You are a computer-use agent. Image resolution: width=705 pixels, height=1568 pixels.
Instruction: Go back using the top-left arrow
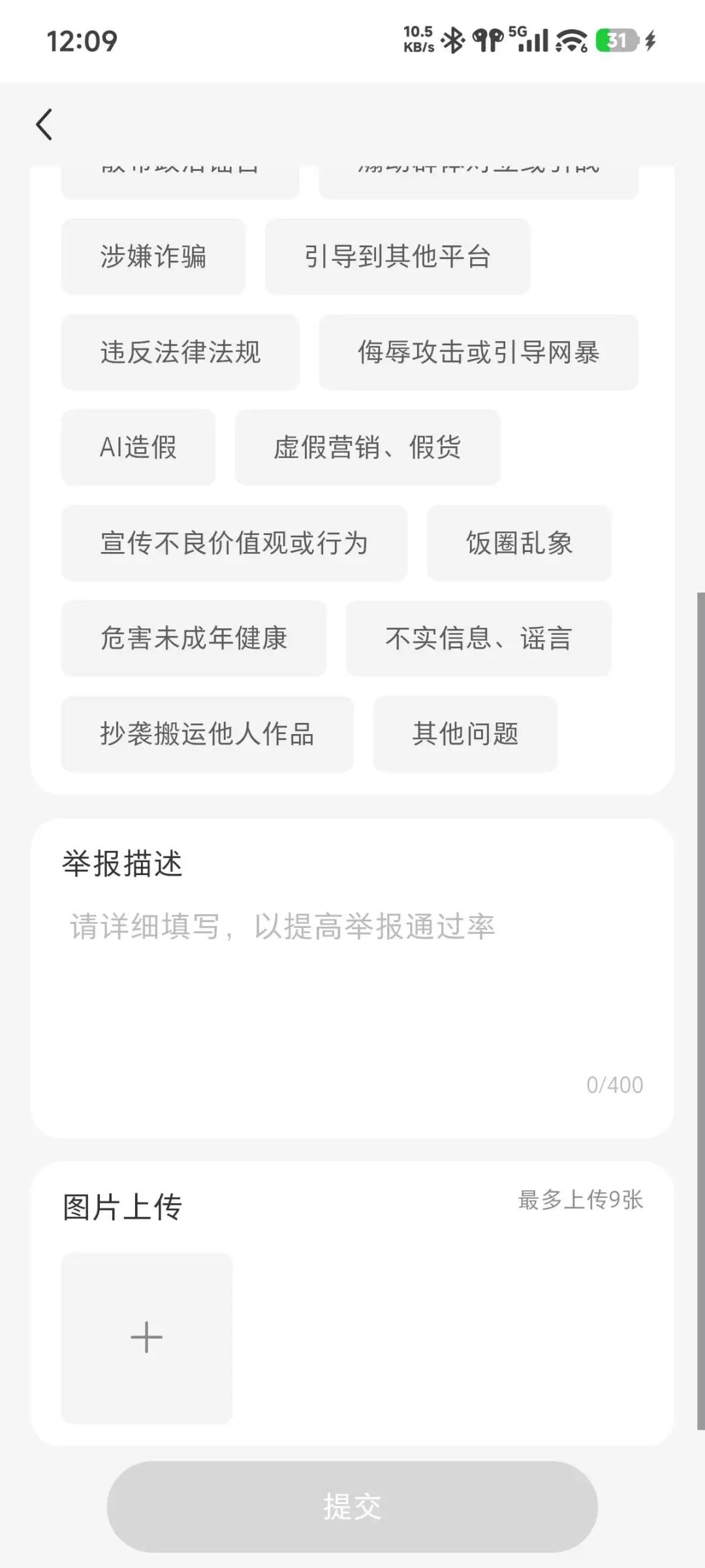pyautogui.click(x=44, y=125)
